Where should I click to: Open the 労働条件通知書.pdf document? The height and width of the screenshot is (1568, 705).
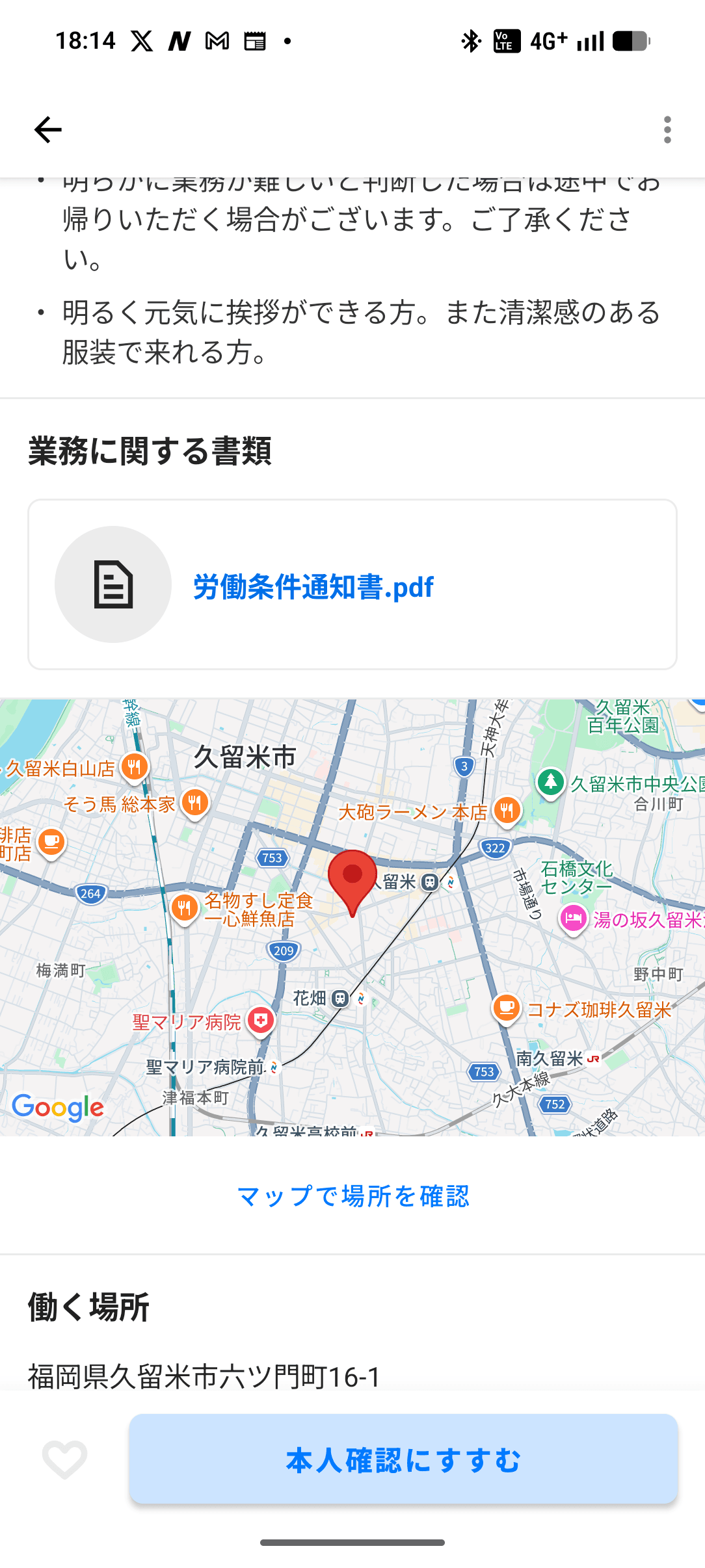click(313, 586)
